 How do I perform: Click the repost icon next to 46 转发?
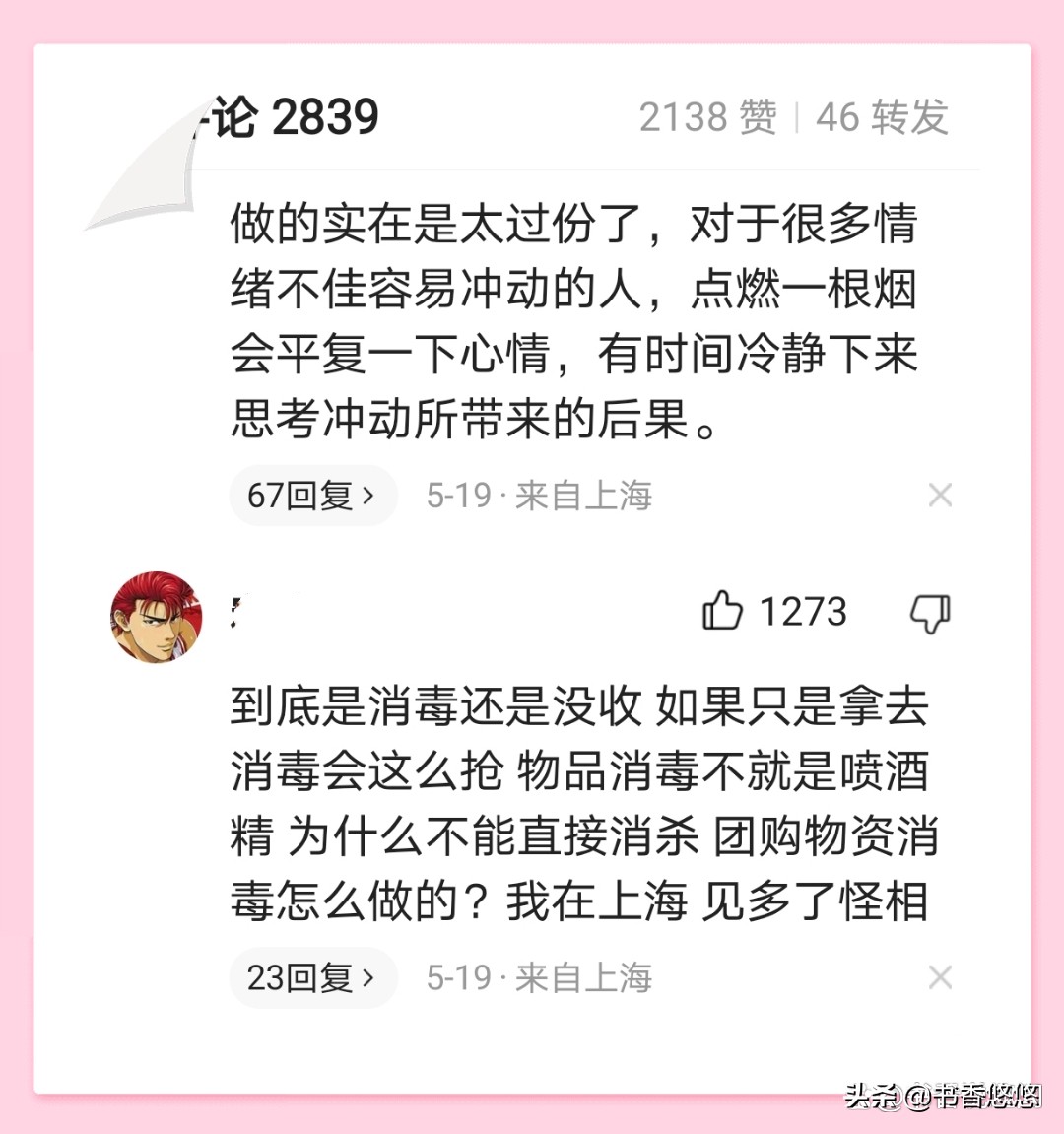(x=880, y=117)
